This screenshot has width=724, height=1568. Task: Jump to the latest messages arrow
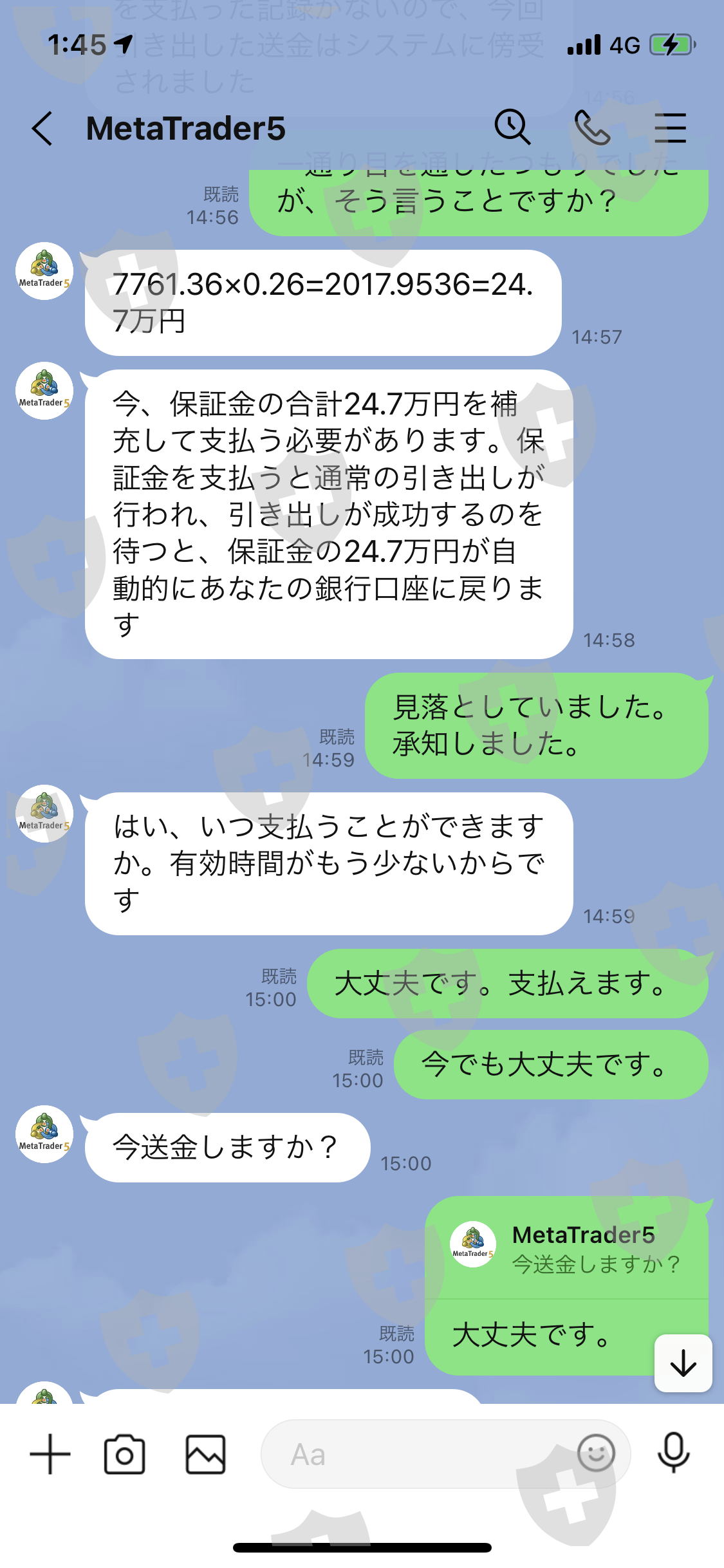(x=683, y=1363)
